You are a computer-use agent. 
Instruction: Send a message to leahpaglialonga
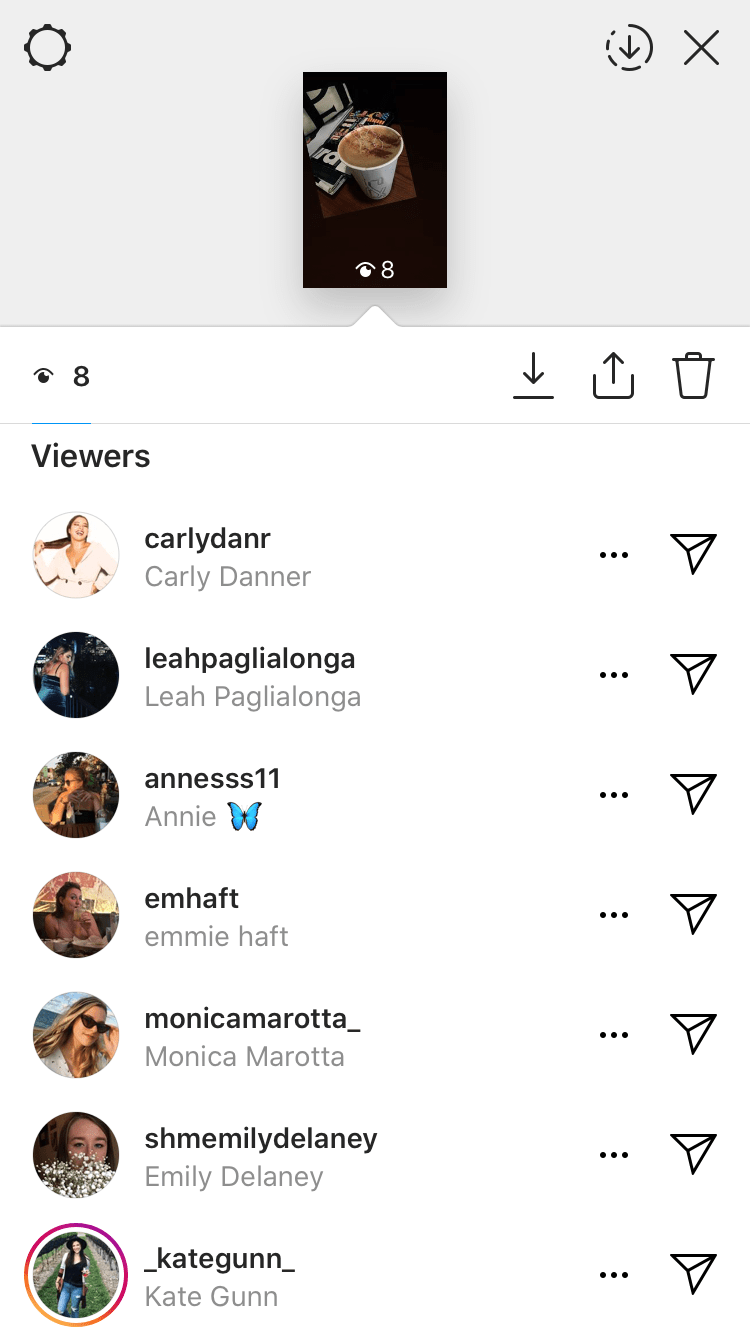pos(693,675)
